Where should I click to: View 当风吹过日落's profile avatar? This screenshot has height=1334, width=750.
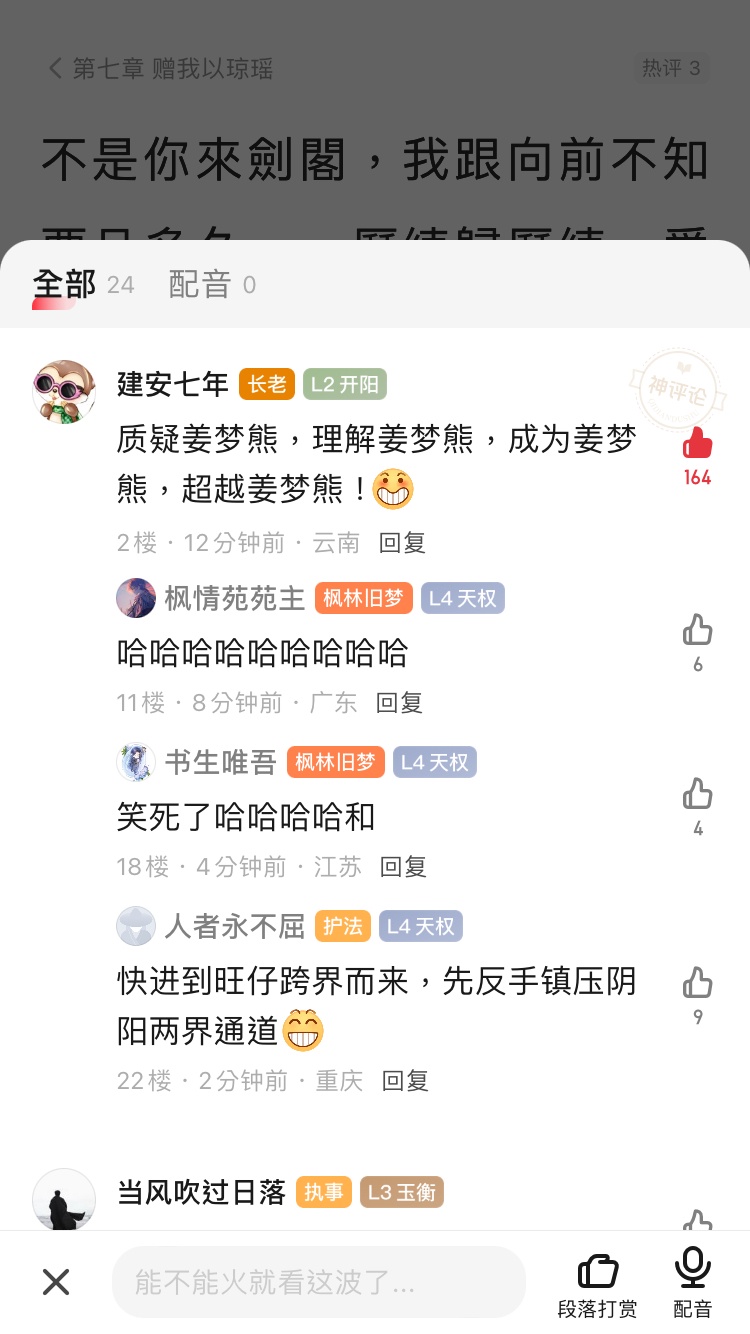click(64, 1199)
